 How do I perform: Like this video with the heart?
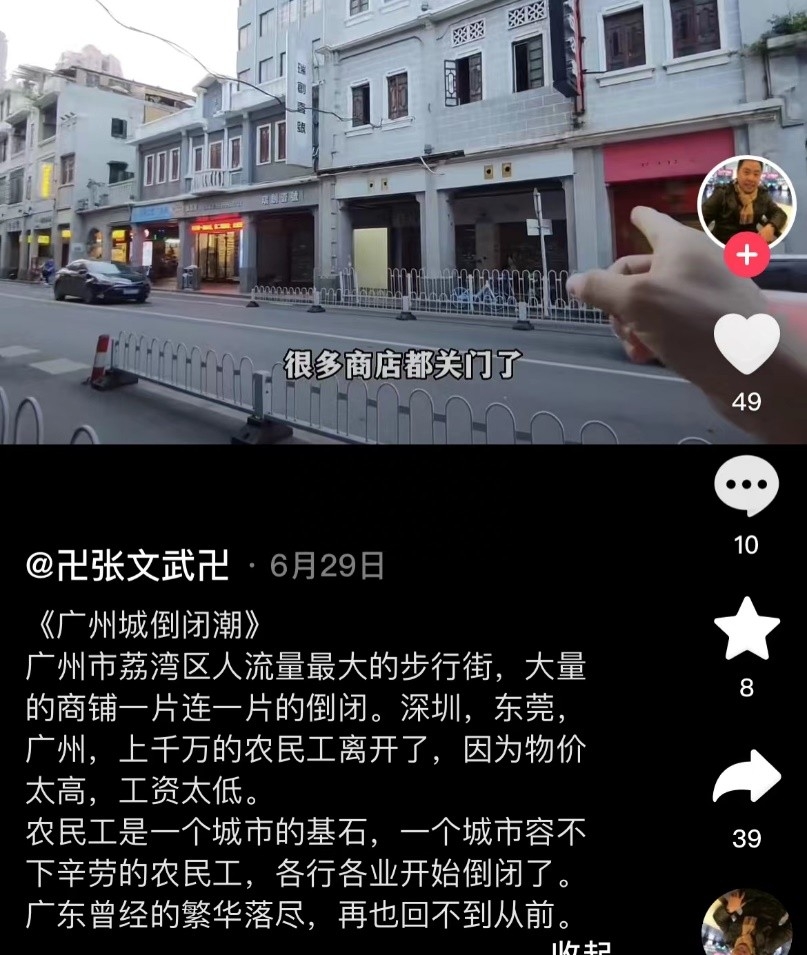(746, 345)
